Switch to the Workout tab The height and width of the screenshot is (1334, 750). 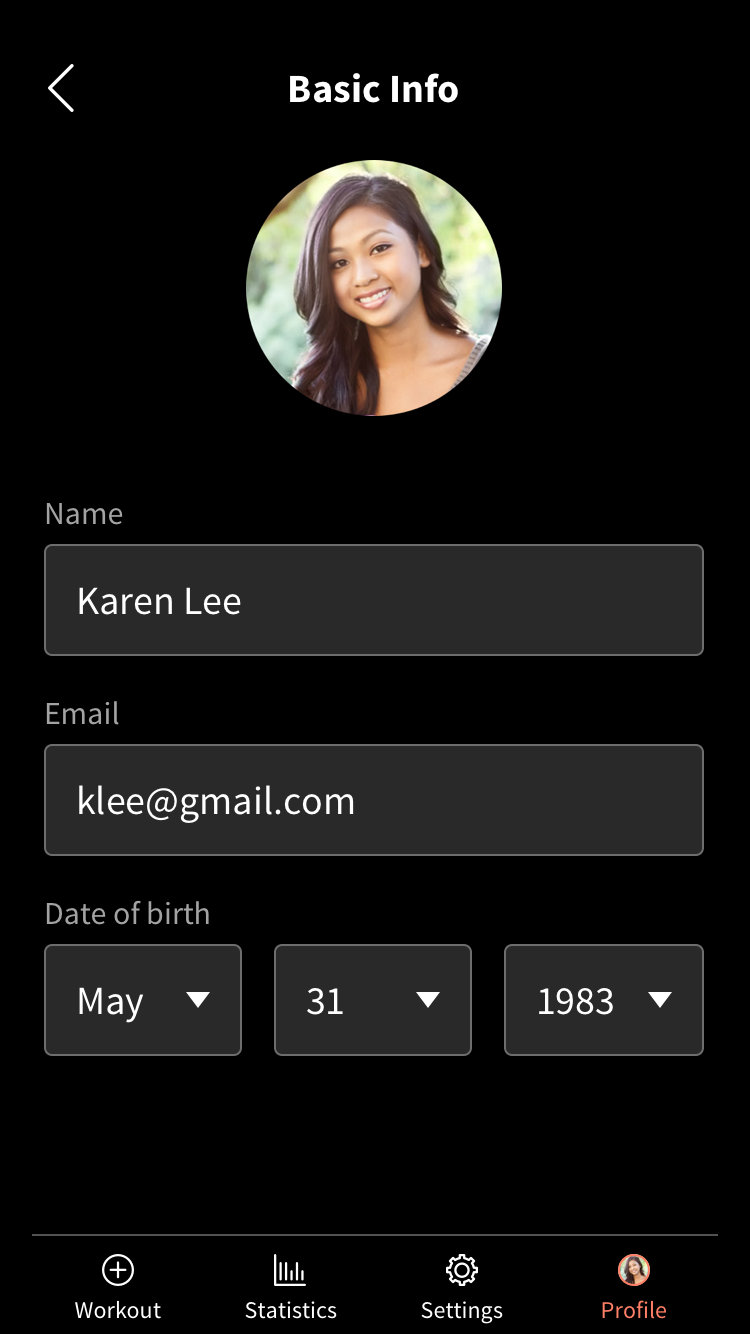tap(118, 1288)
